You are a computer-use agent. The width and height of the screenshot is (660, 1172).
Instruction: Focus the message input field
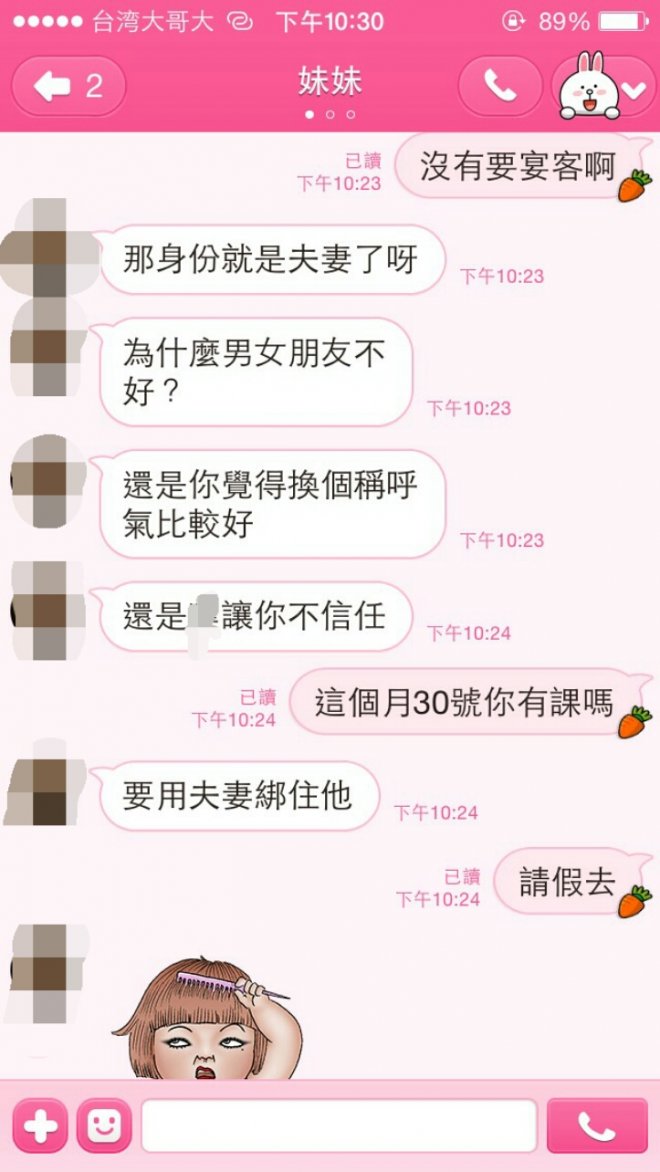(x=339, y=1127)
